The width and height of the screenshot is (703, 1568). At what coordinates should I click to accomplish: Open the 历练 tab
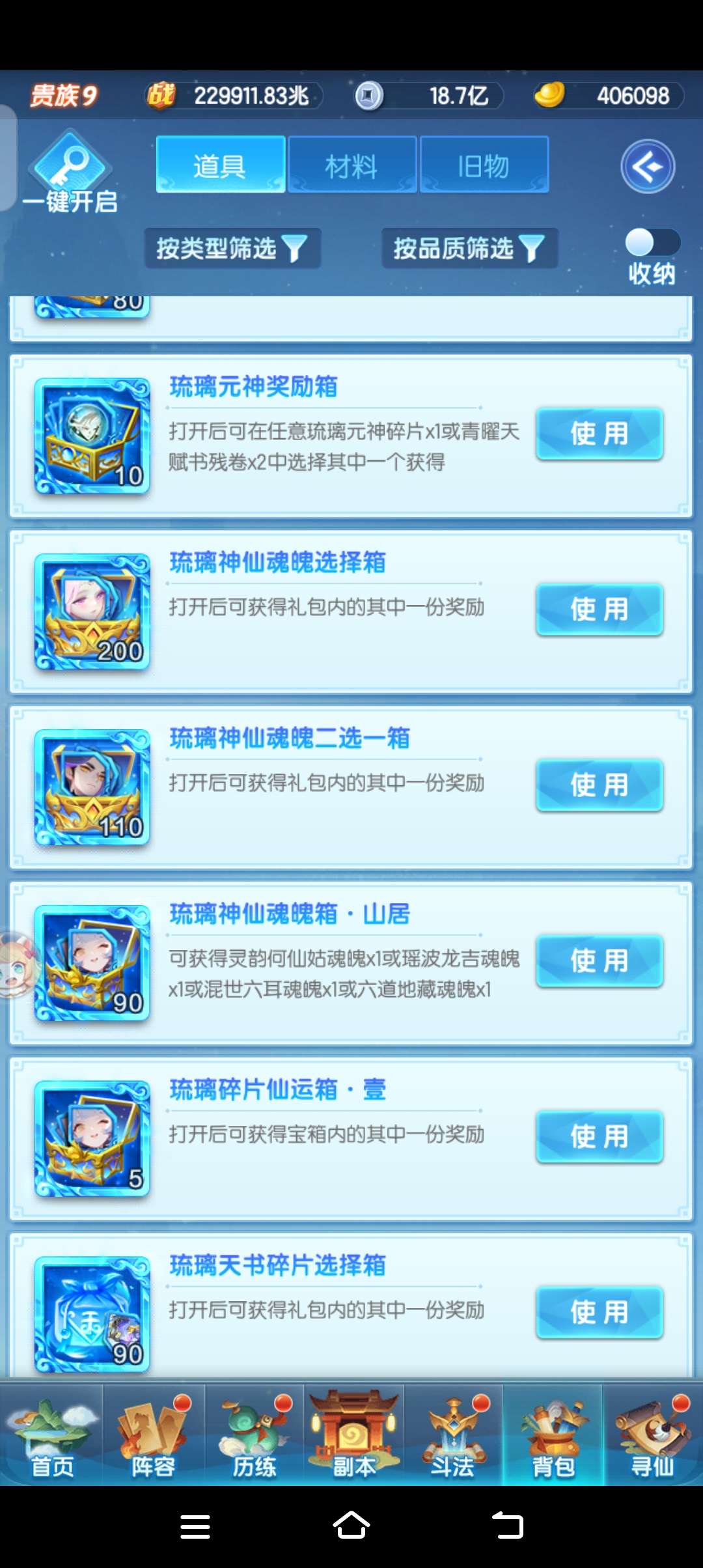pyautogui.click(x=254, y=1436)
